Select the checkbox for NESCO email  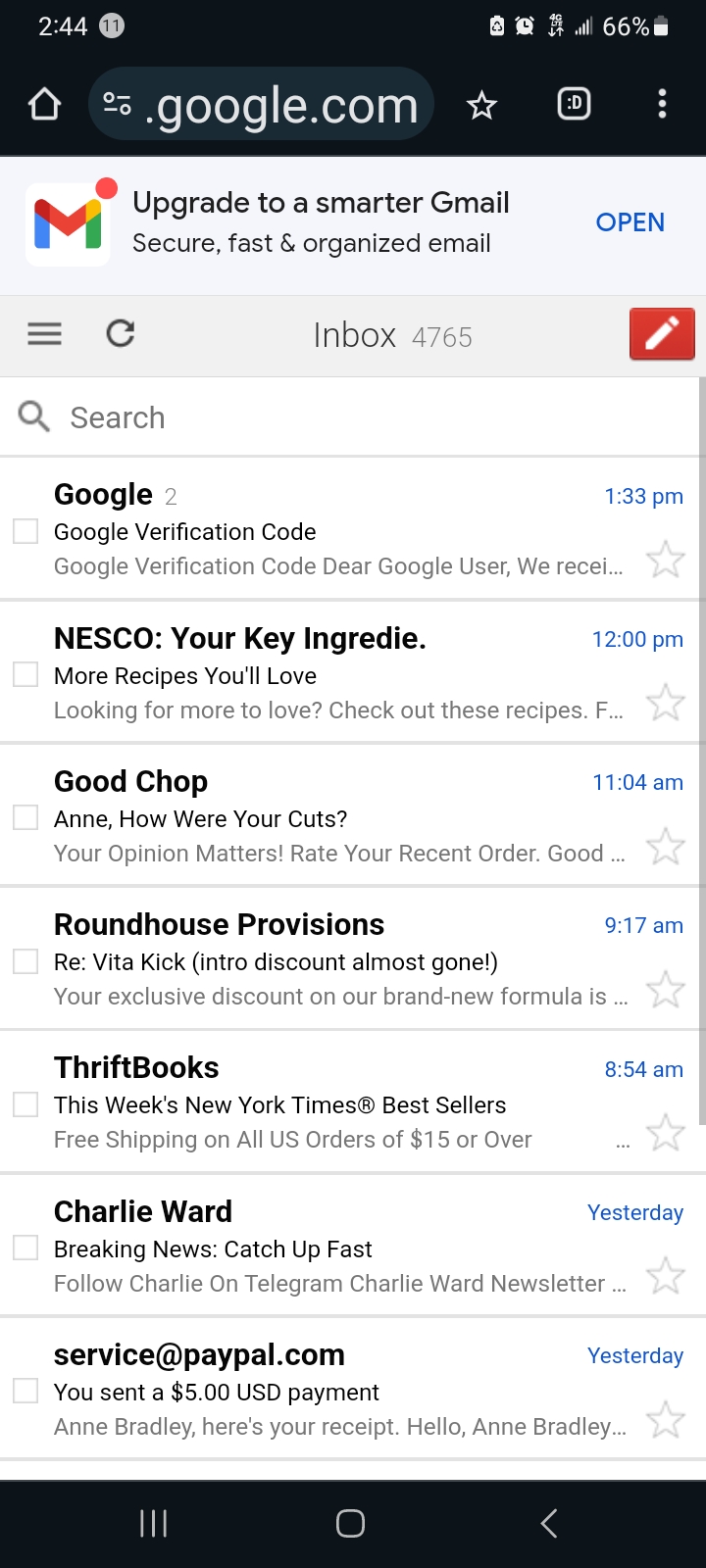coord(25,674)
